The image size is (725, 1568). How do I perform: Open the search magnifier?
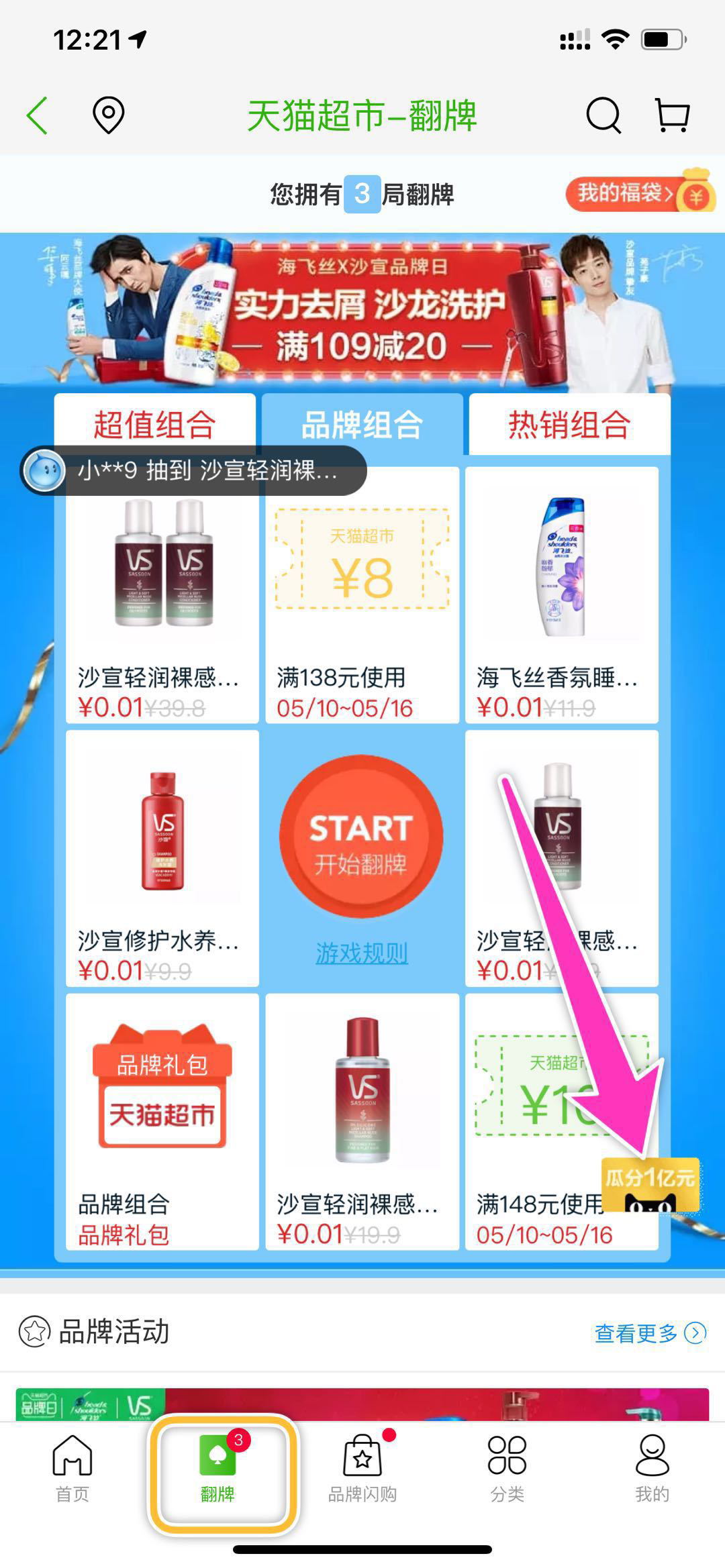(603, 115)
